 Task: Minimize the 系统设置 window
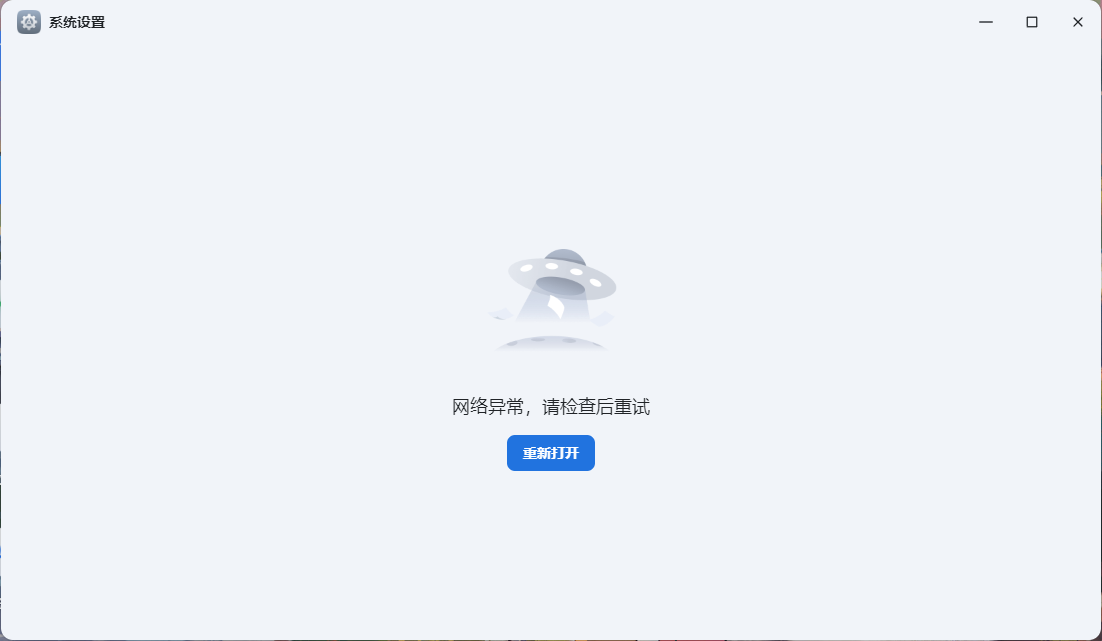[x=985, y=22]
